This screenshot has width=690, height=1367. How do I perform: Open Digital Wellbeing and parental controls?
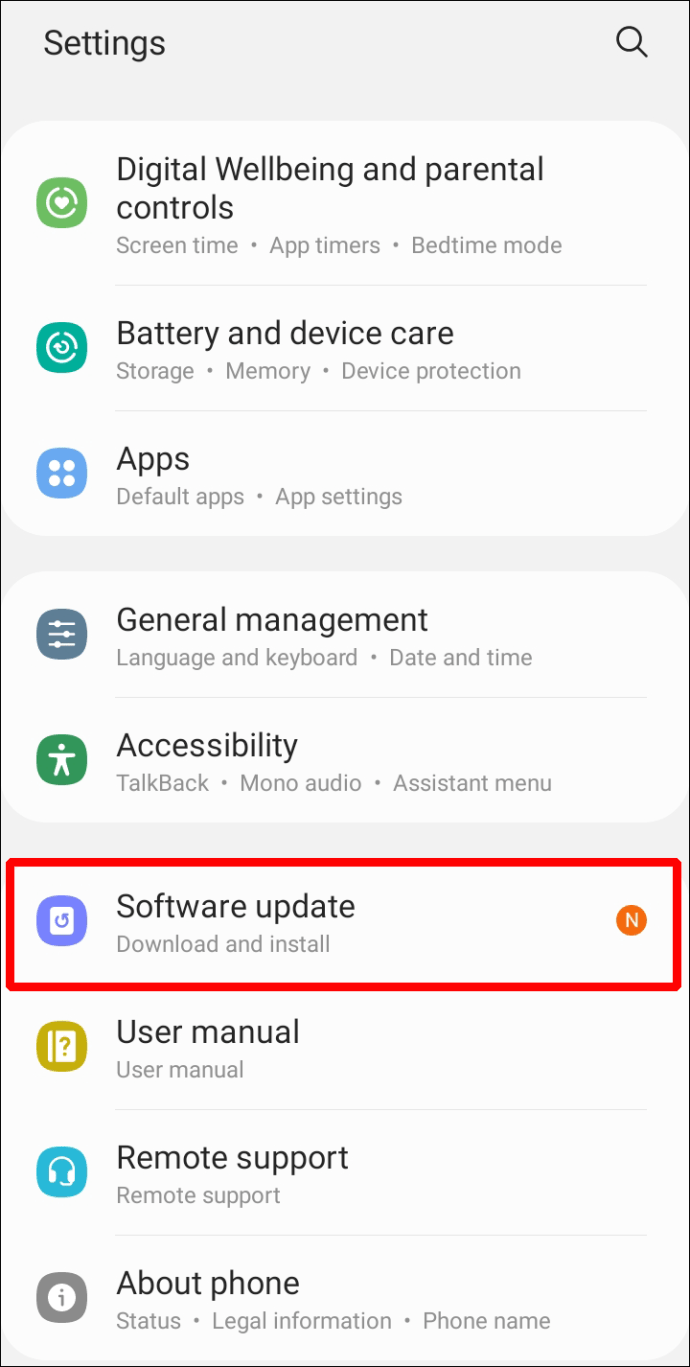[345, 205]
